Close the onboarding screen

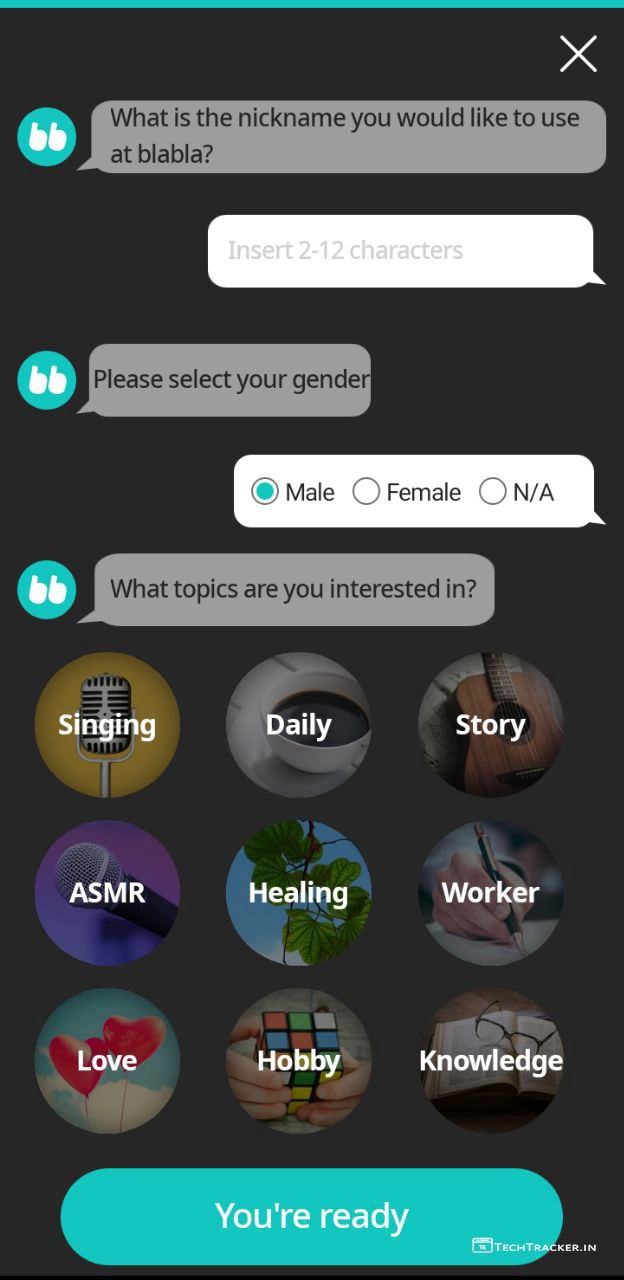point(578,54)
